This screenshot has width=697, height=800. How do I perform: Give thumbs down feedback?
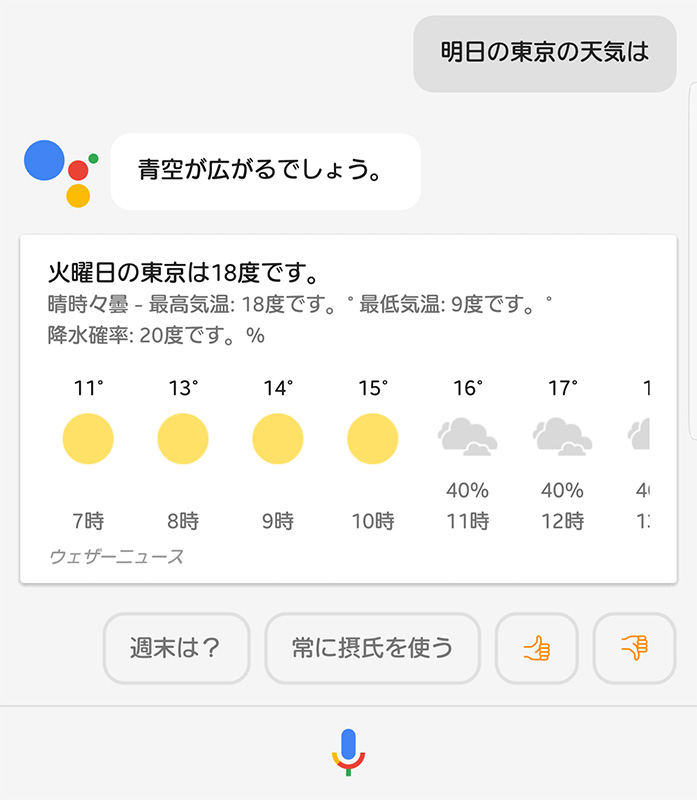tap(634, 648)
